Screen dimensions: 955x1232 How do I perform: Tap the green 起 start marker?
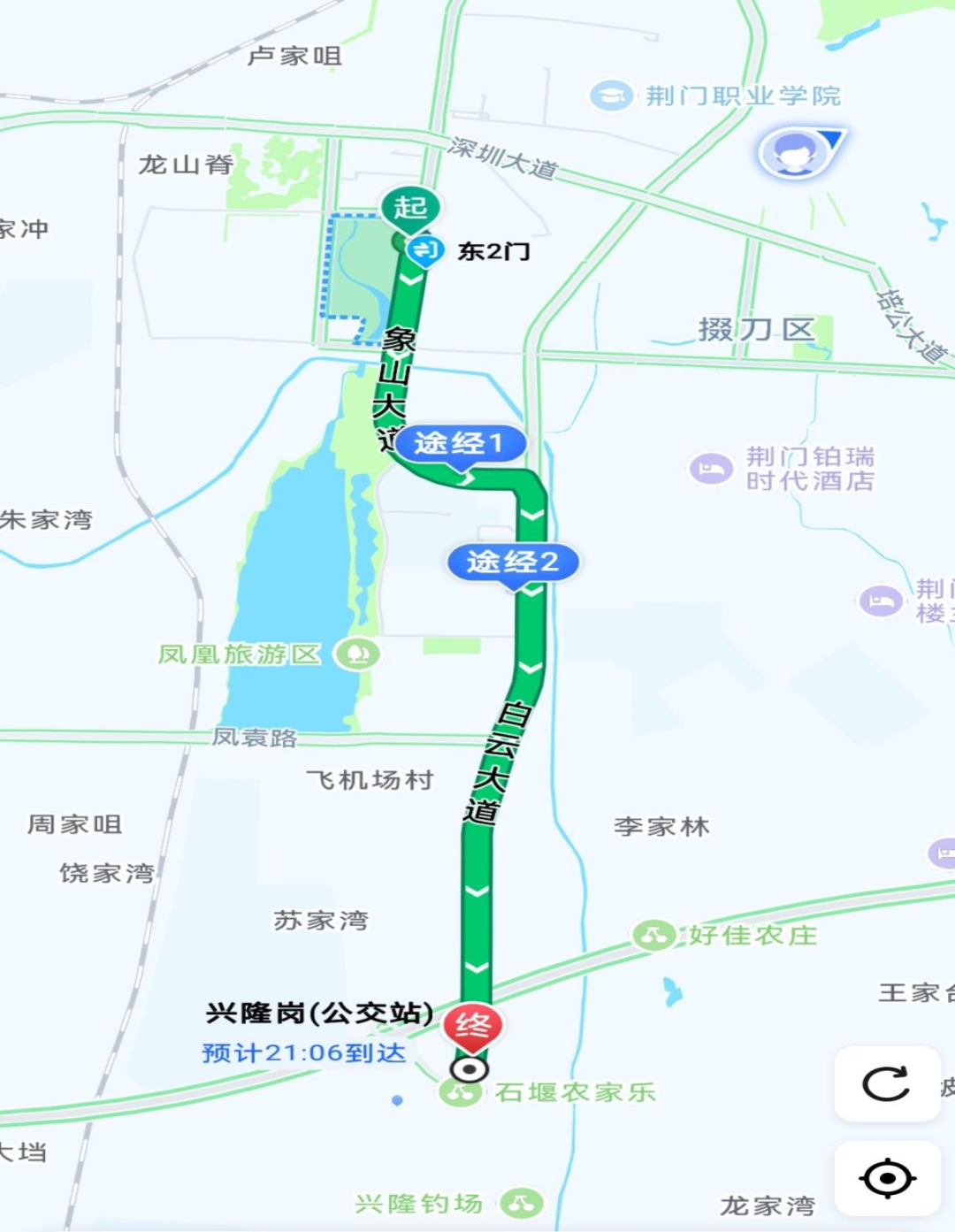[x=410, y=209]
